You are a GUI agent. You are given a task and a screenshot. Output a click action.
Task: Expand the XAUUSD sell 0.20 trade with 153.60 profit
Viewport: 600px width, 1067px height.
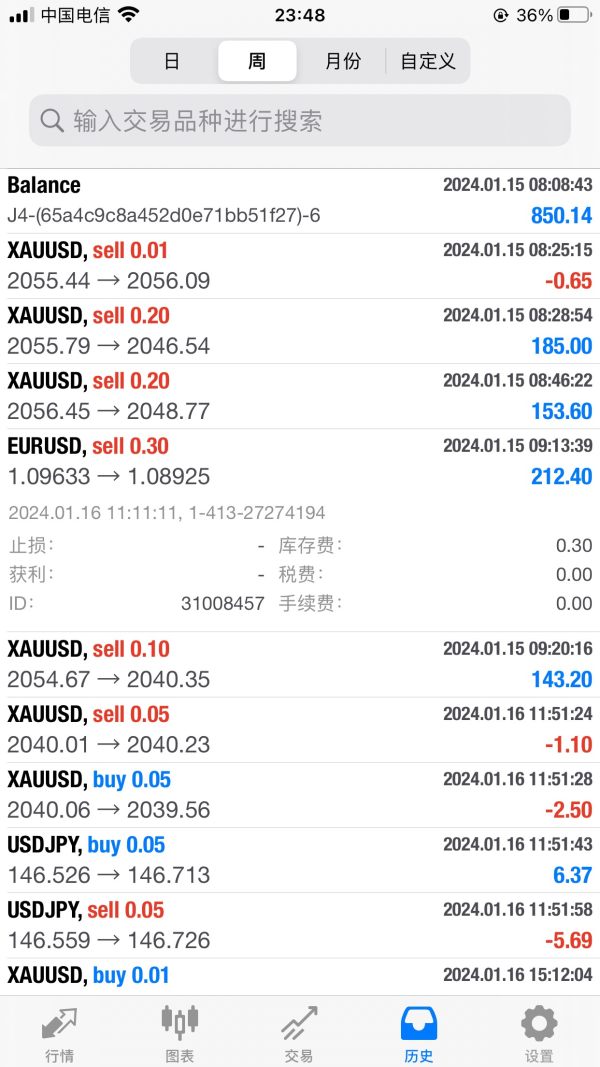tap(300, 397)
